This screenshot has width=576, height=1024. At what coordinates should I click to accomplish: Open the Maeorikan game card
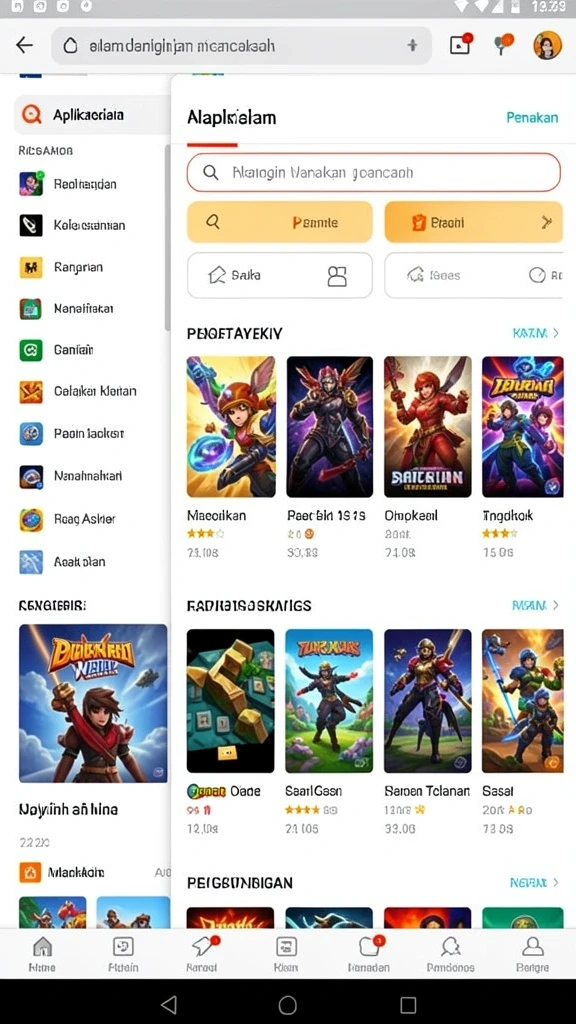pos(231,457)
